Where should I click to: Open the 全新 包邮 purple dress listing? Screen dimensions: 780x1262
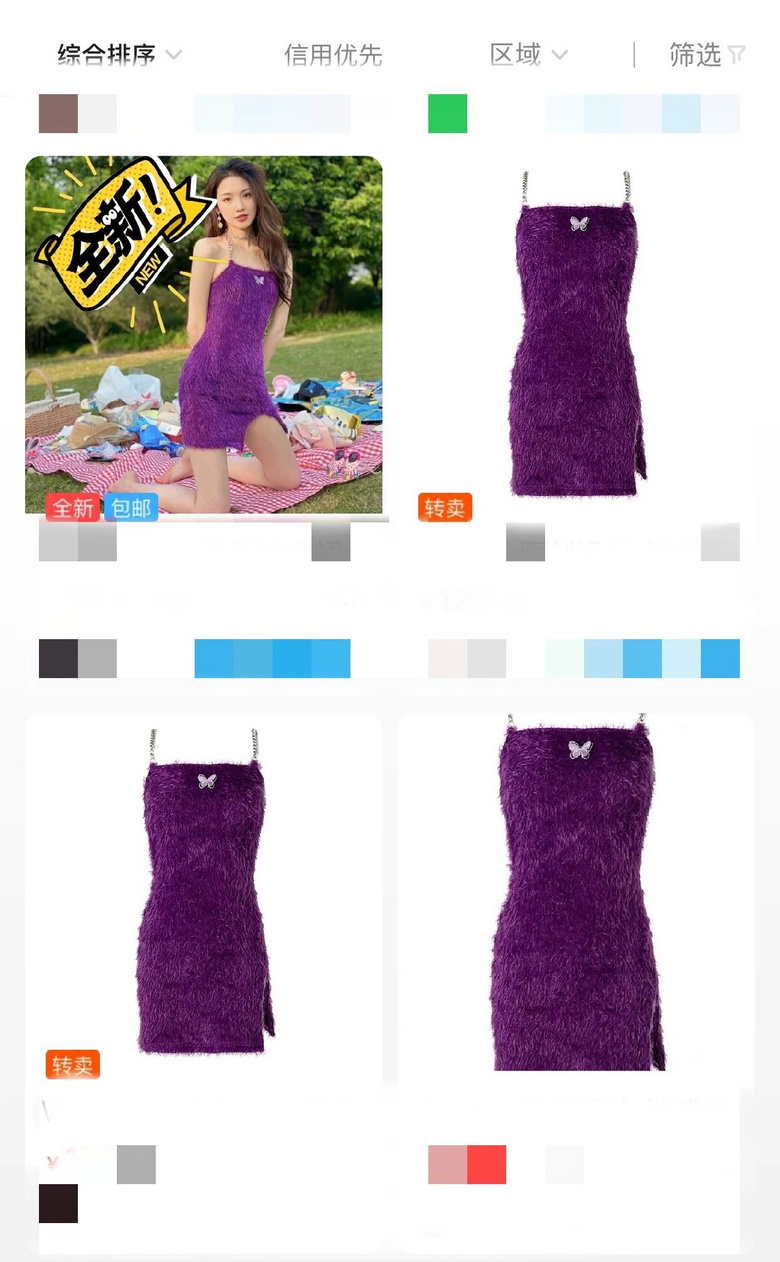204,335
